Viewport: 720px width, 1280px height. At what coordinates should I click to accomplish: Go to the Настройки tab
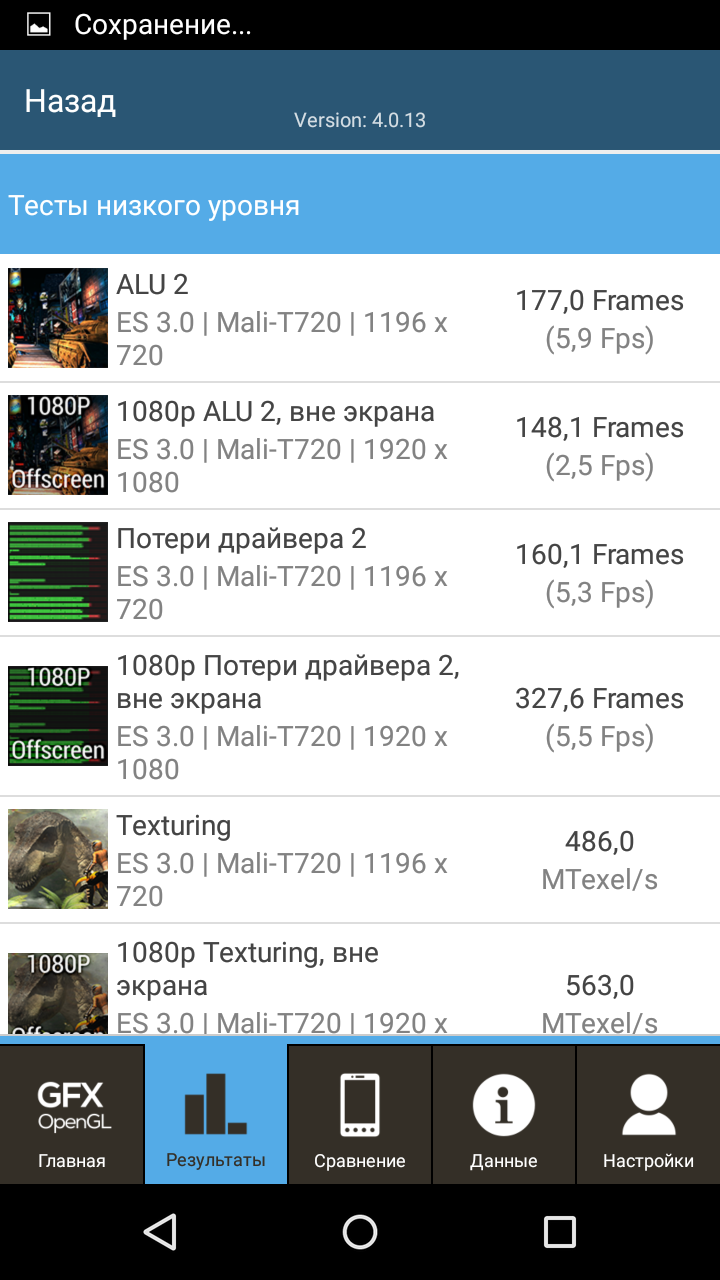[648, 1114]
